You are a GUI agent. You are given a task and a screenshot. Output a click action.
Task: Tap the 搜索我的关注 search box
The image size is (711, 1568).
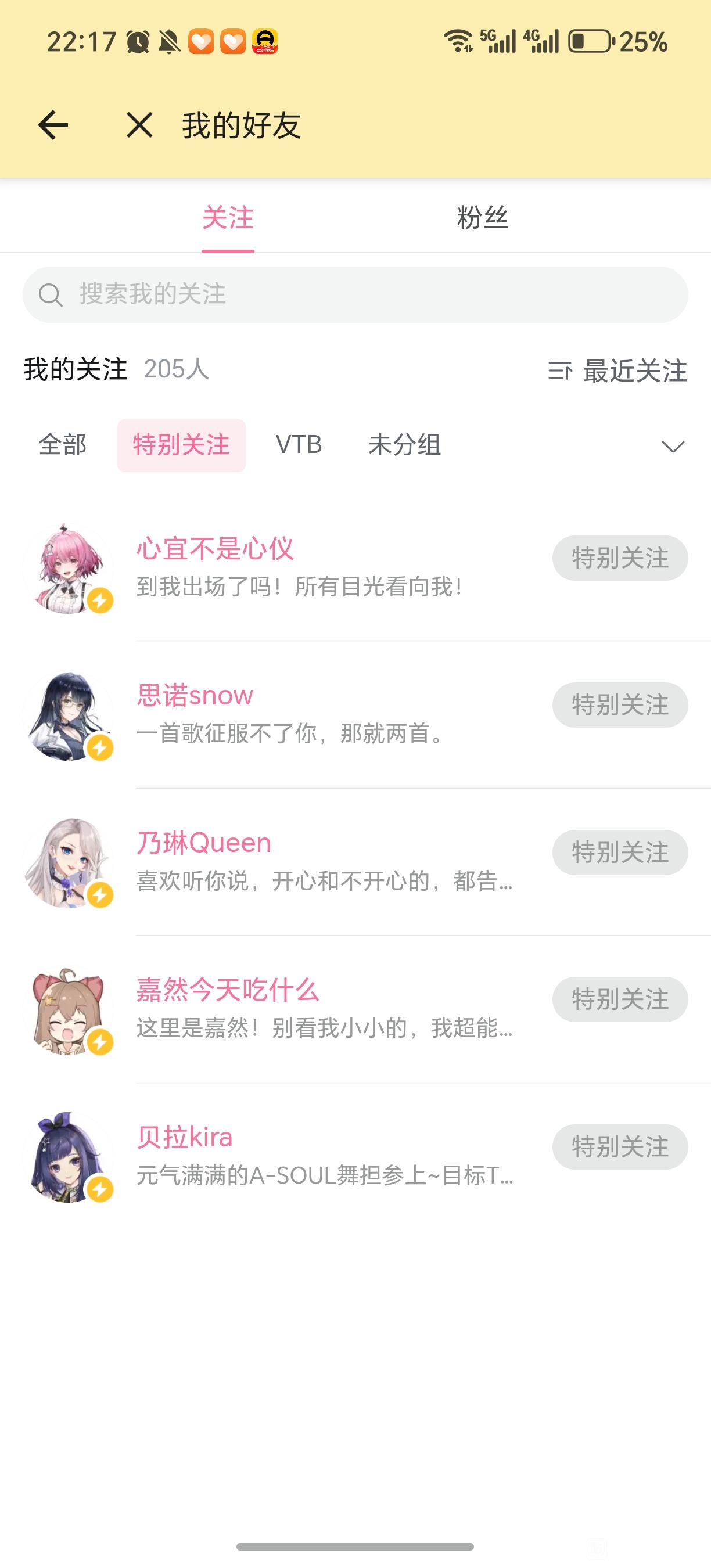(x=355, y=294)
